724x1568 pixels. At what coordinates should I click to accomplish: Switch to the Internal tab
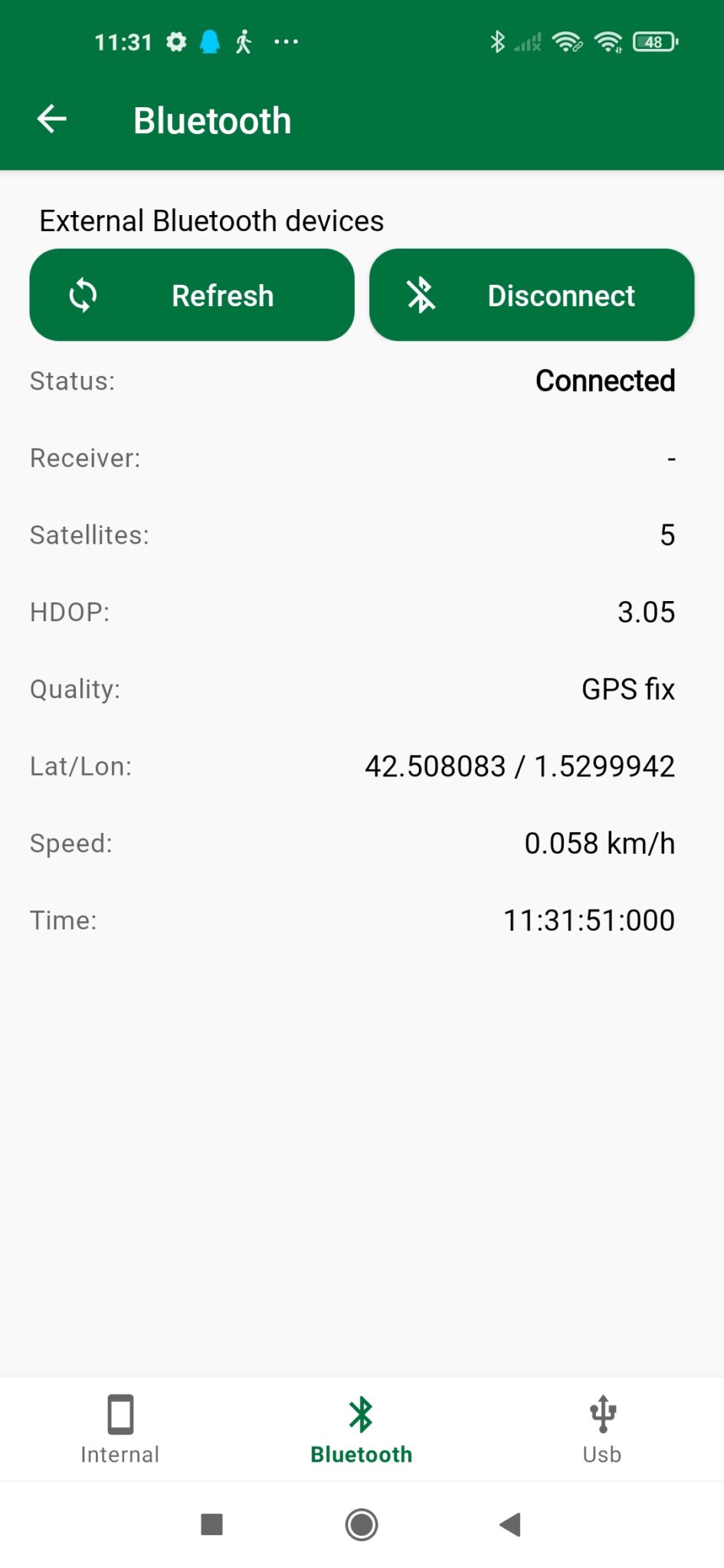(120, 1432)
